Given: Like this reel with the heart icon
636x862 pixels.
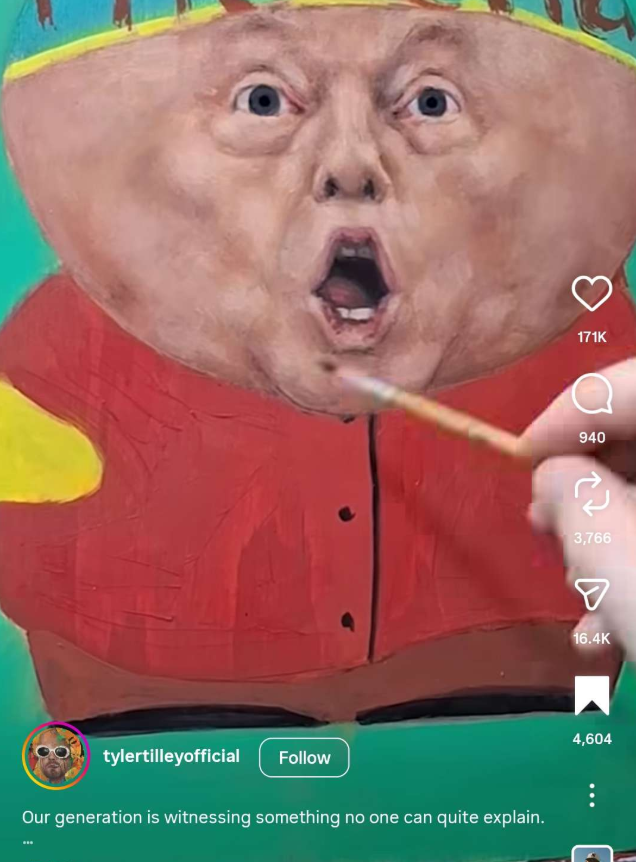Looking at the screenshot, I should pyautogui.click(x=591, y=294).
